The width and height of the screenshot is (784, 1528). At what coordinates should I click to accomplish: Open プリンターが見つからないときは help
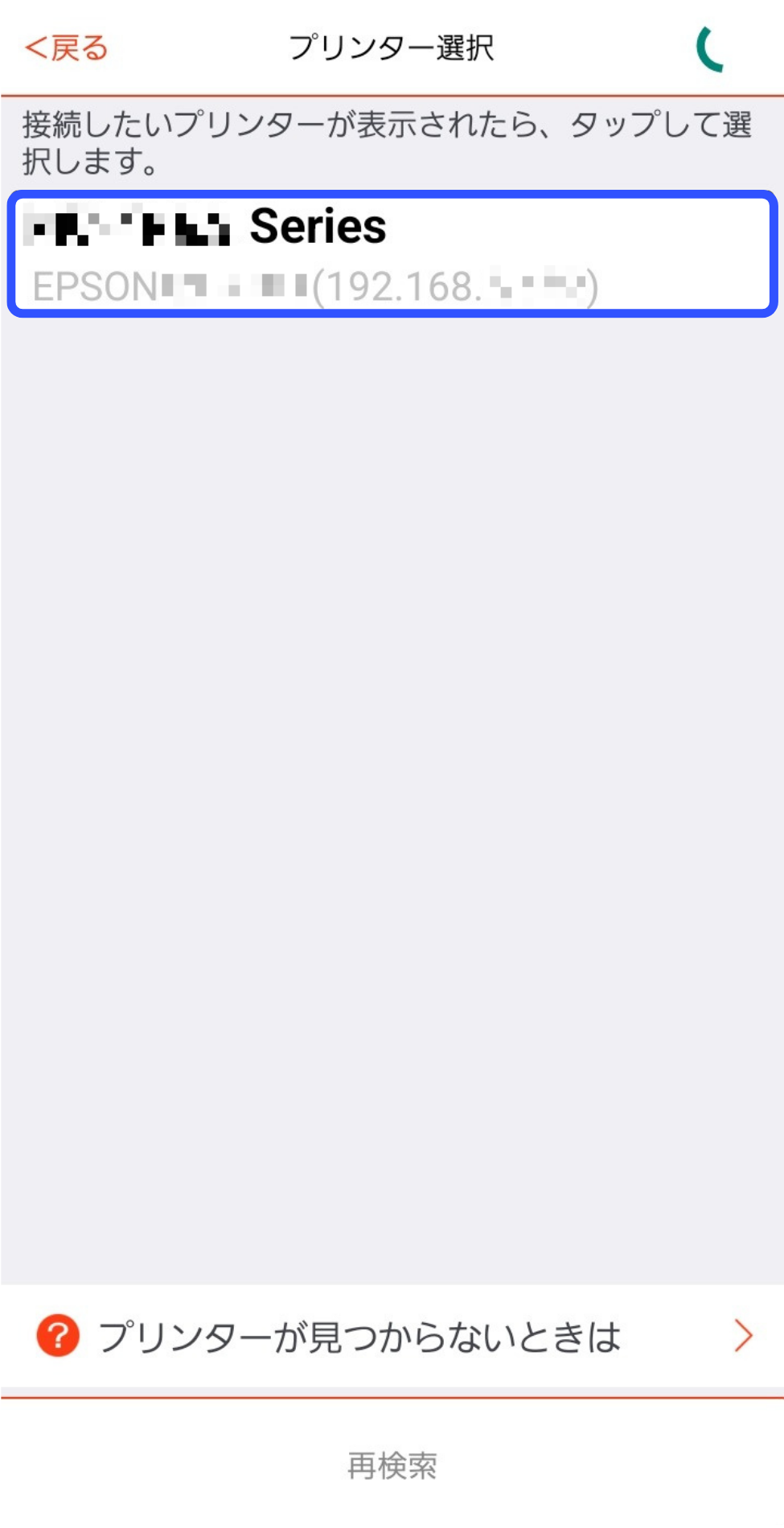392,1336
